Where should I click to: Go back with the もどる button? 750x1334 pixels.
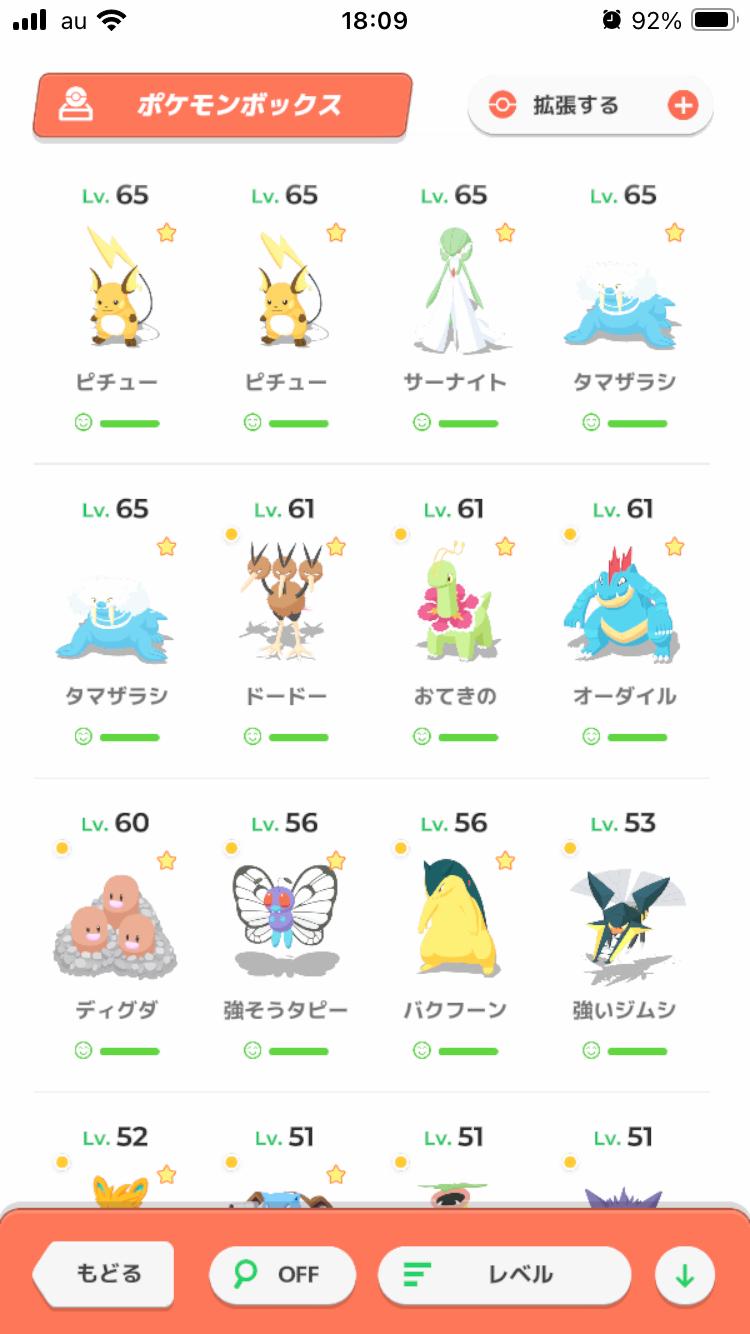point(105,1273)
